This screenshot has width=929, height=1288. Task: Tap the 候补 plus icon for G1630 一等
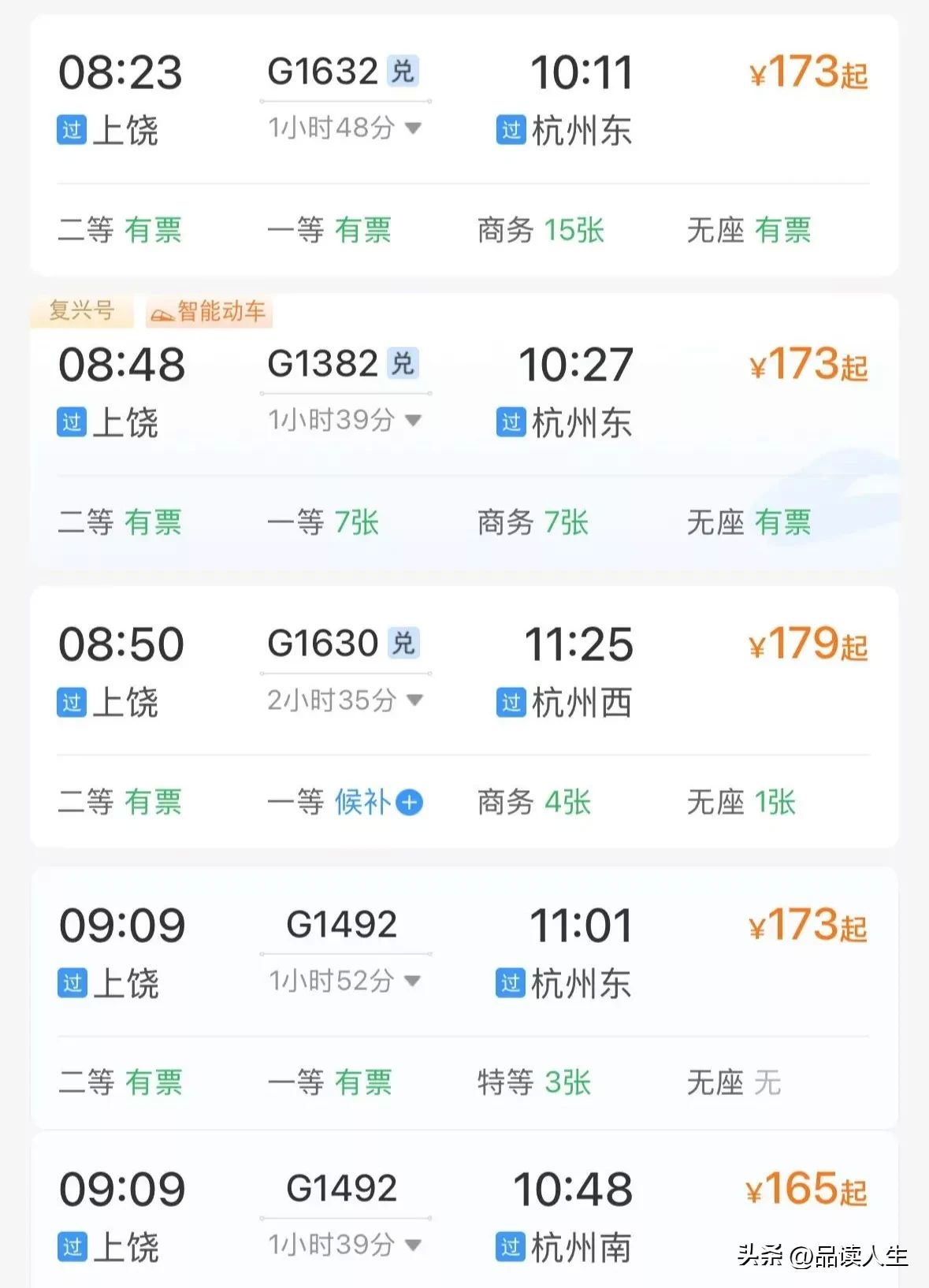click(x=410, y=803)
